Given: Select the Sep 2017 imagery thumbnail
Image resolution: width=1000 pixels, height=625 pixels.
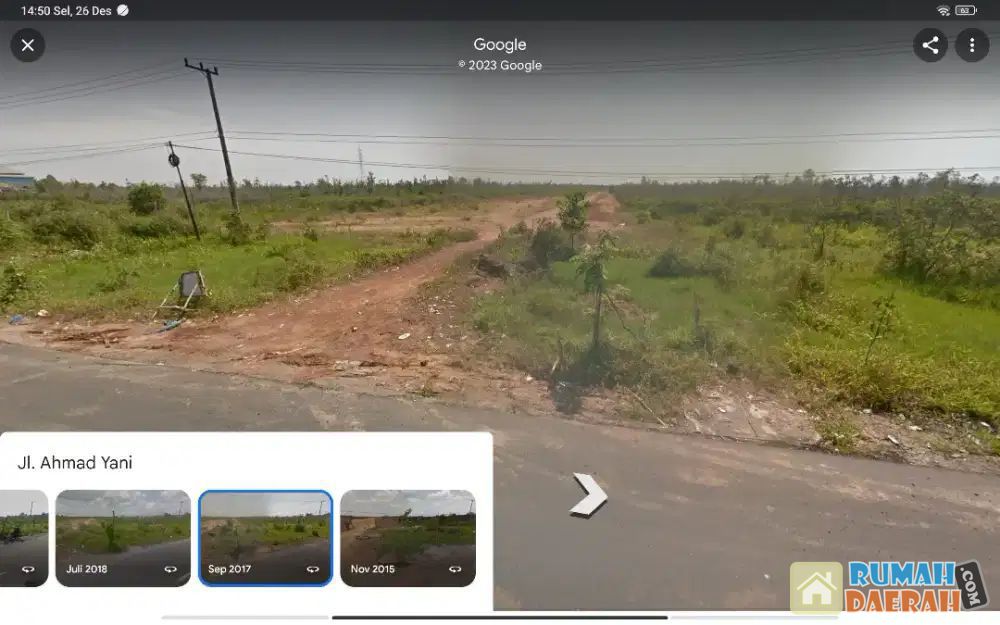Looking at the screenshot, I should [265, 537].
